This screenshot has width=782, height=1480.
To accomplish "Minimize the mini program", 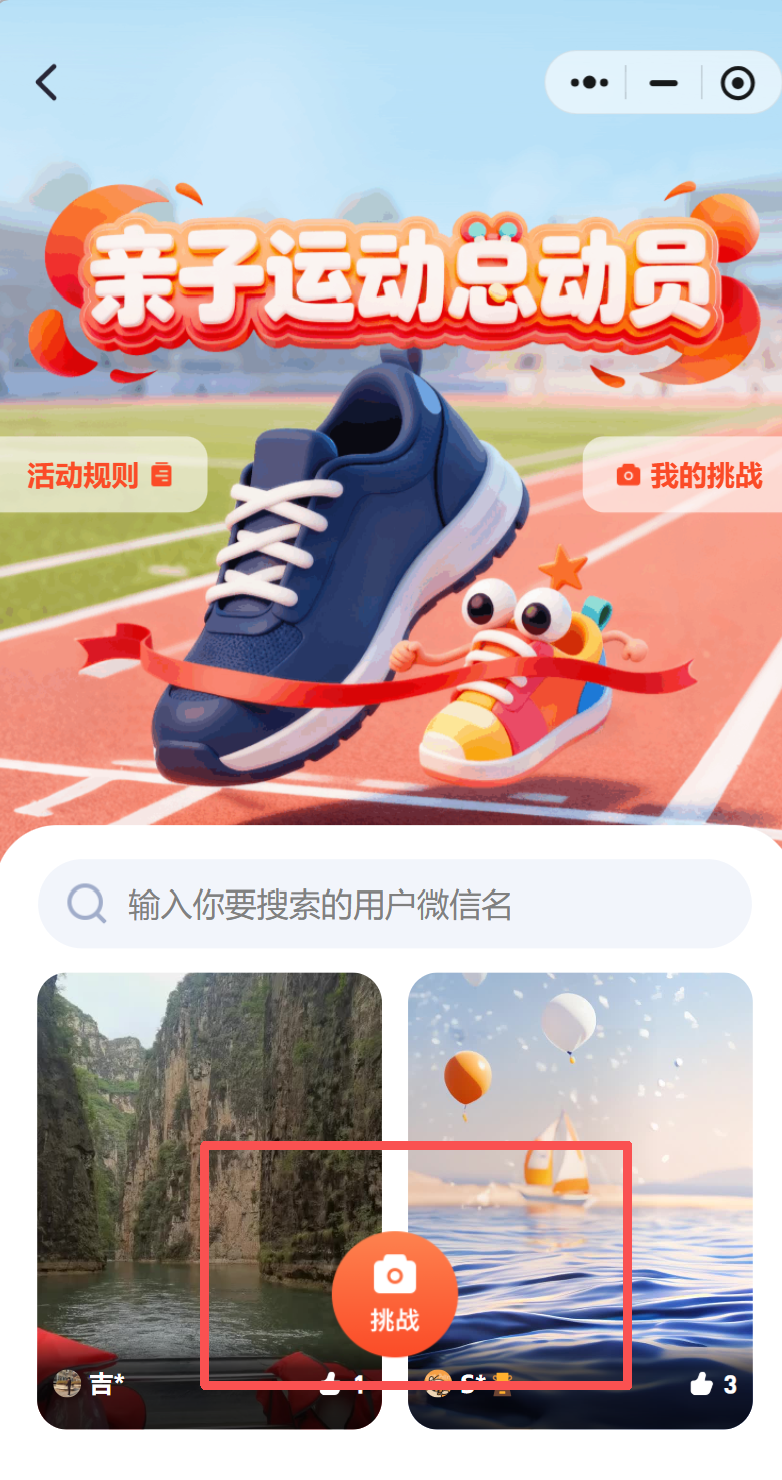I will pos(663,83).
